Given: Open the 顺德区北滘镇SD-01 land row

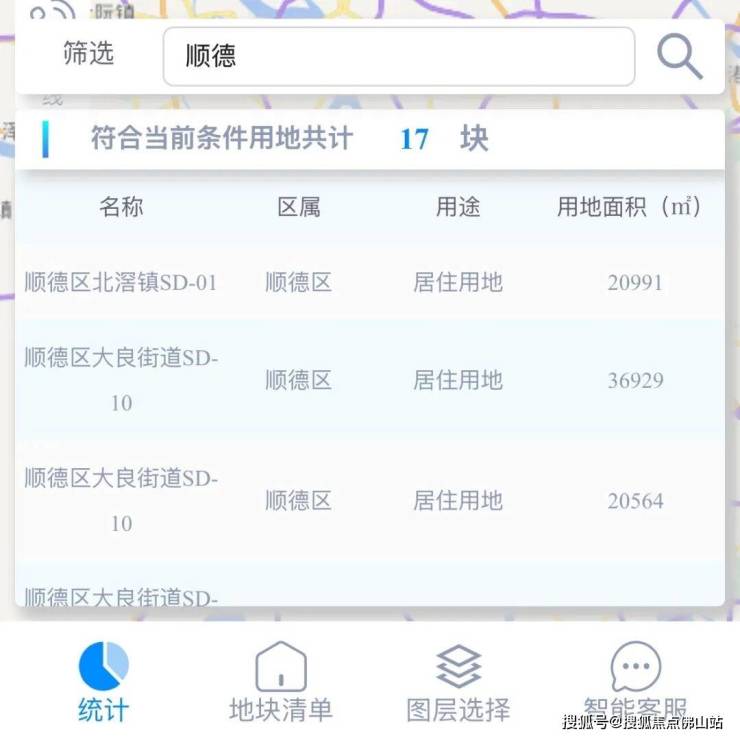Looking at the screenshot, I should click(x=370, y=283).
